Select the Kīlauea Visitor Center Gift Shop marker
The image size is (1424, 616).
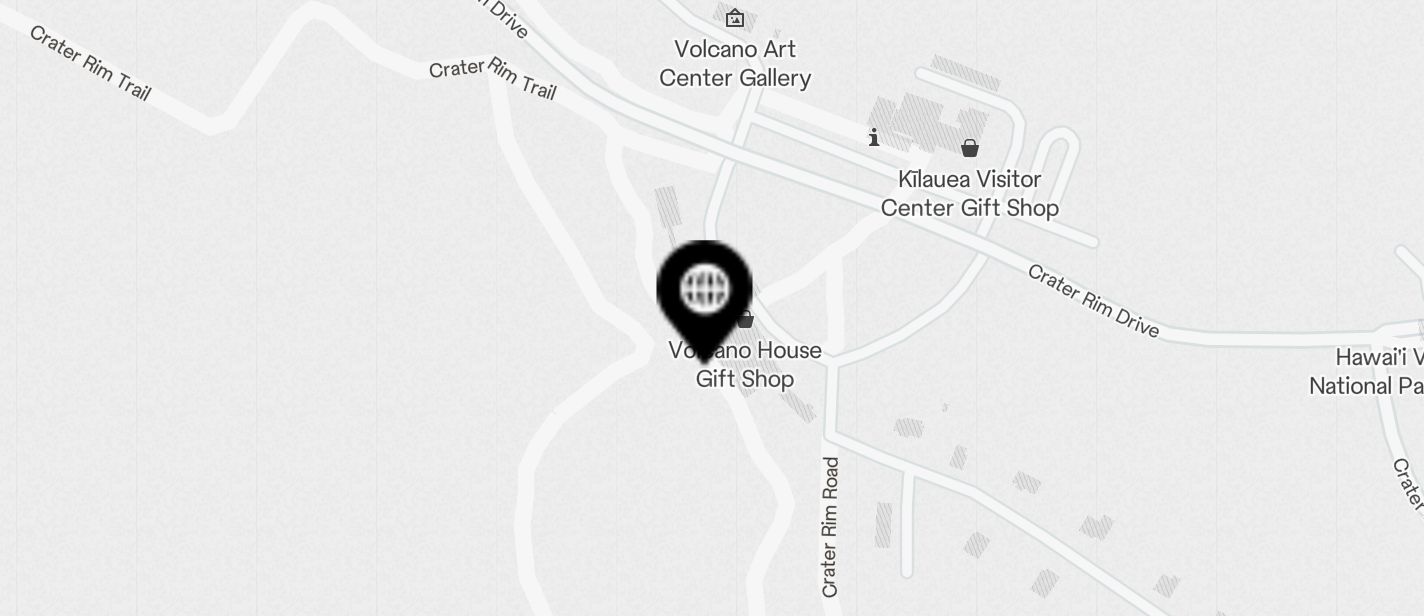(x=969, y=149)
